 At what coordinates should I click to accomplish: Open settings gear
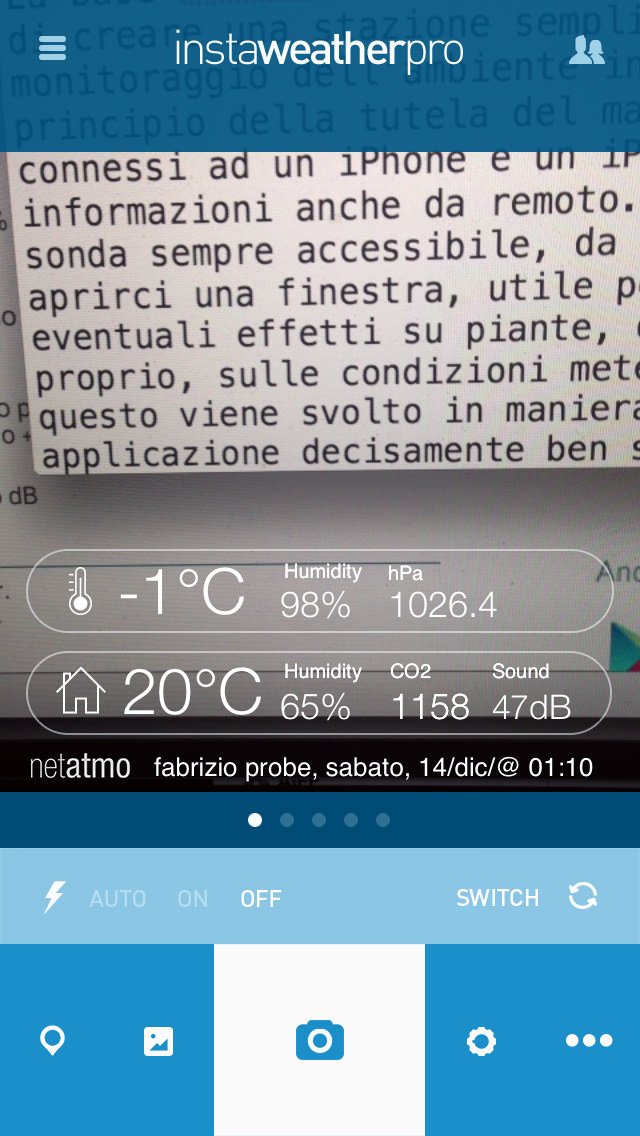click(x=481, y=1041)
